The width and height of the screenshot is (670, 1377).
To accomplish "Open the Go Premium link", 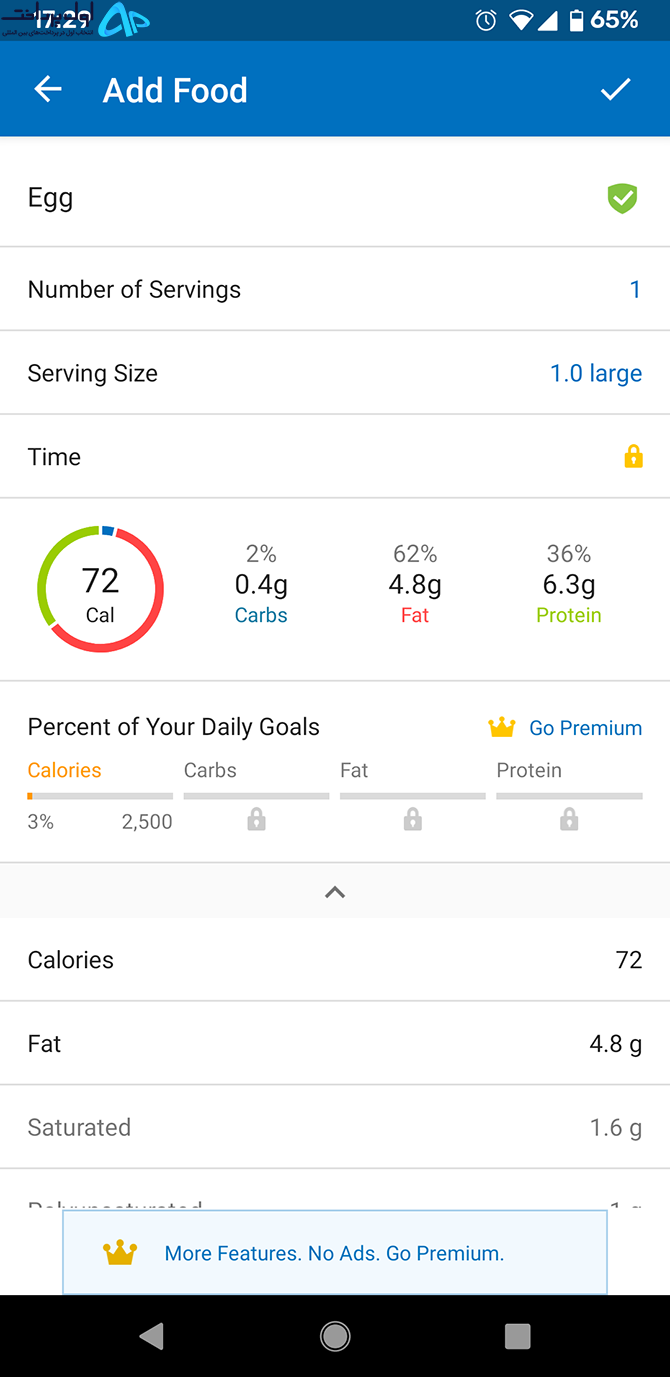I will pyautogui.click(x=565, y=728).
